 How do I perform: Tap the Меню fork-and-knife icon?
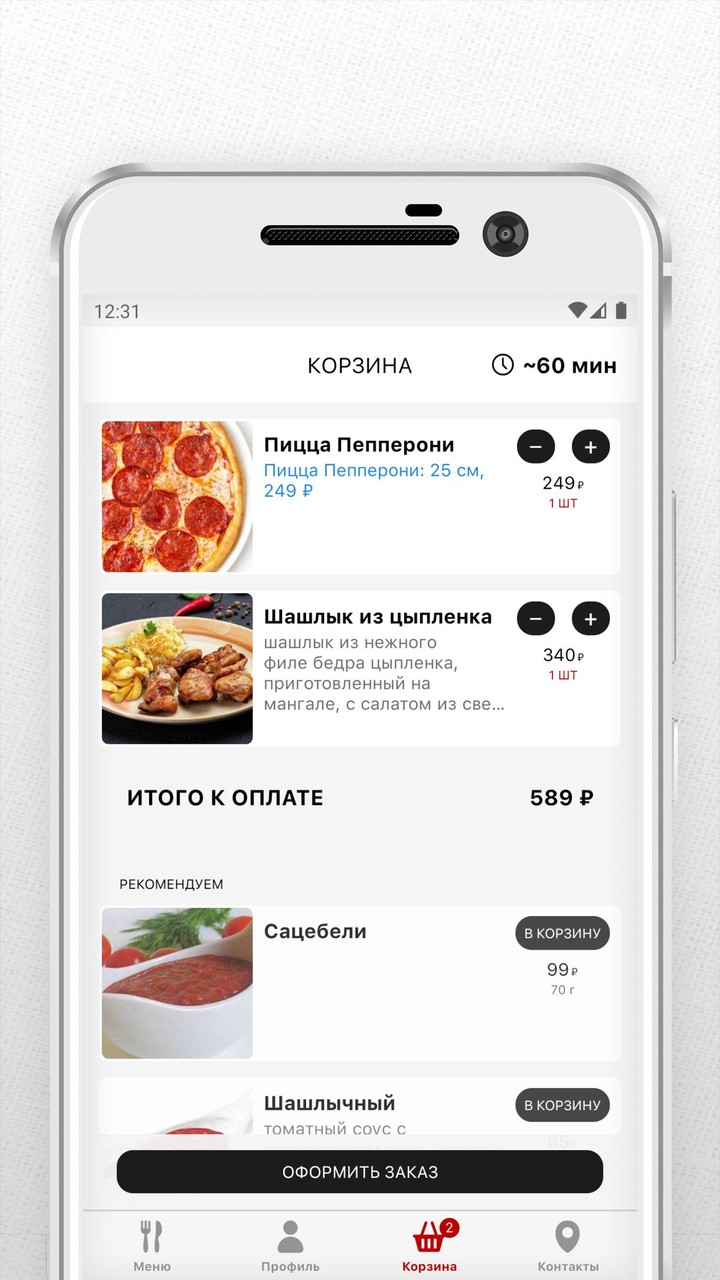click(x=152, y=1236)
